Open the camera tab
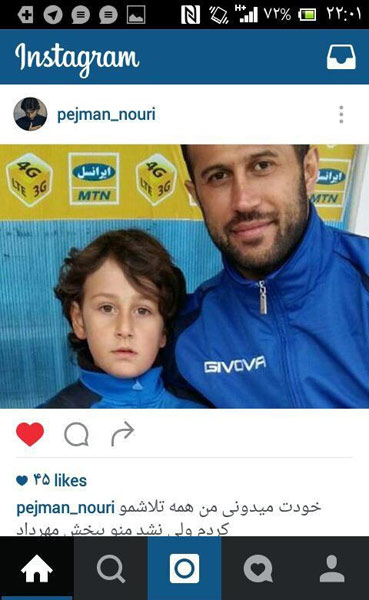 pos(184,568)
